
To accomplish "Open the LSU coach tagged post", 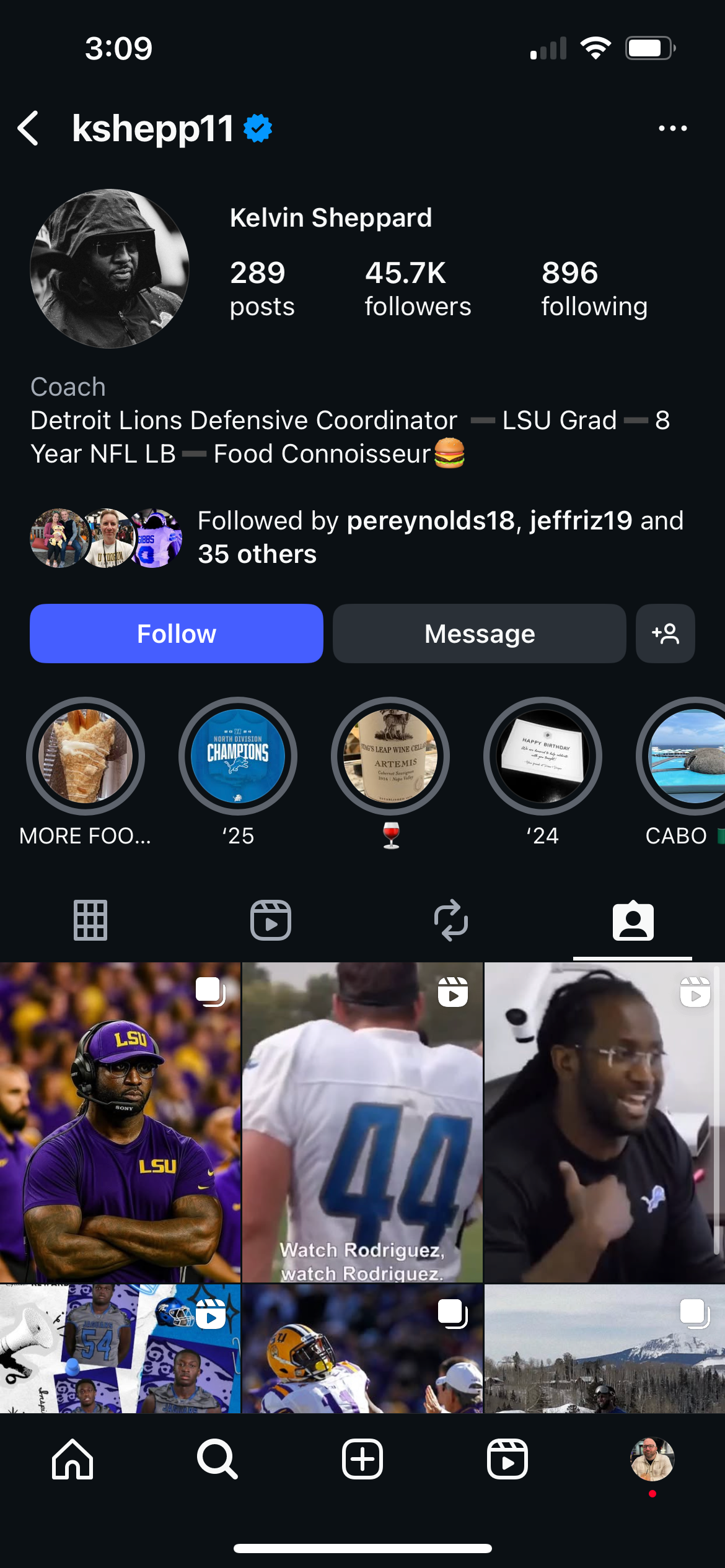I will tap(120, 1122).
